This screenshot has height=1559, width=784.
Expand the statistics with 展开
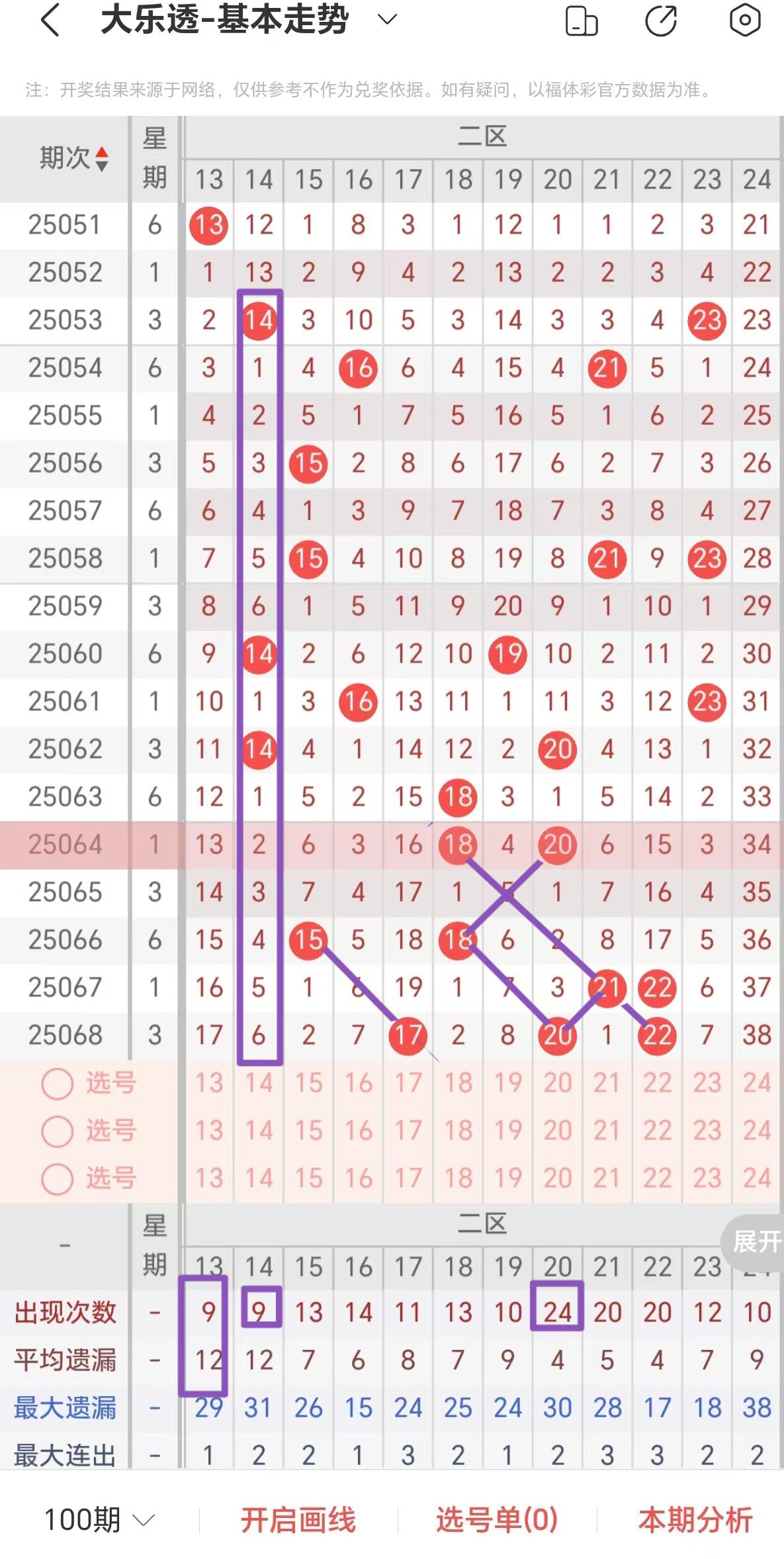(756, 1241)
